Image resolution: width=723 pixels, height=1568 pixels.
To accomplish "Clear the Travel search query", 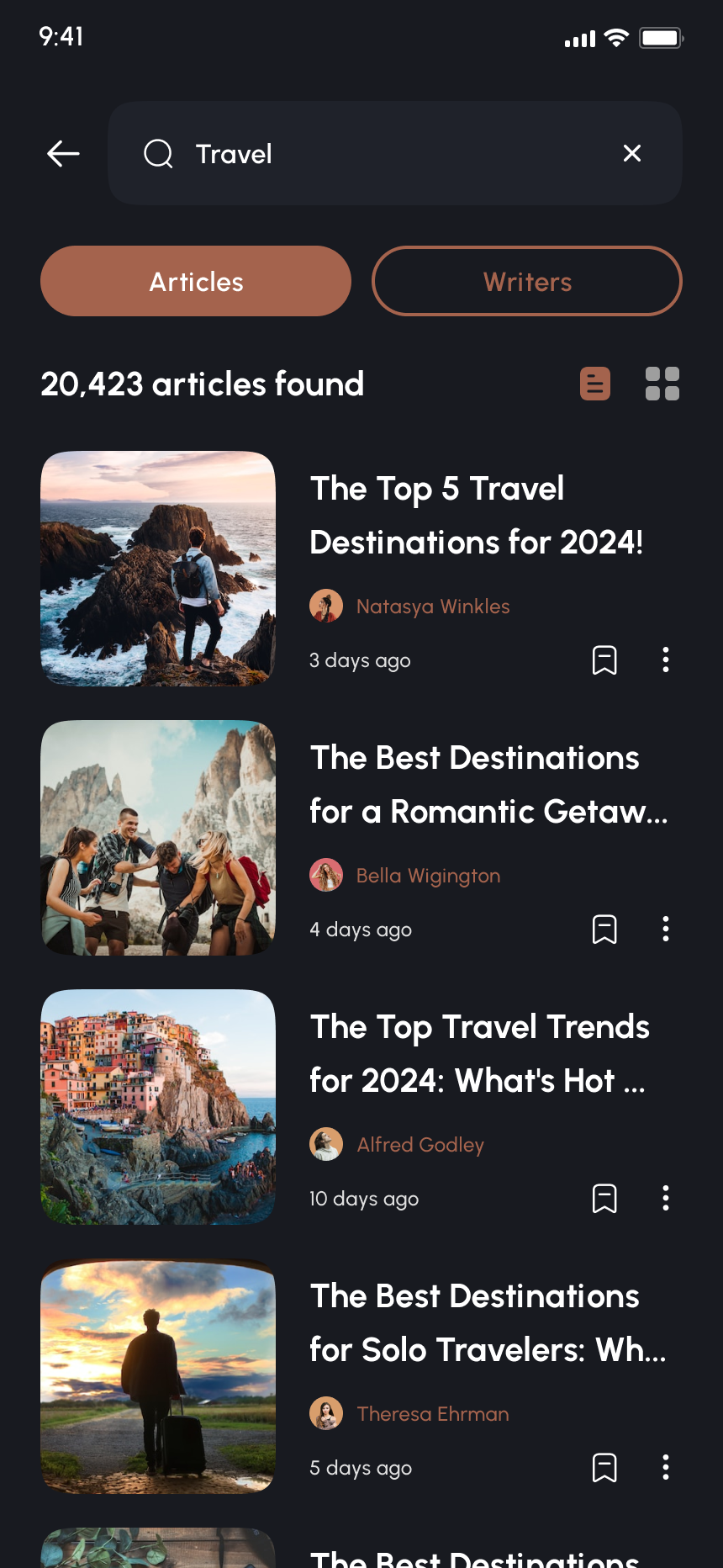I will coord(632,153).
